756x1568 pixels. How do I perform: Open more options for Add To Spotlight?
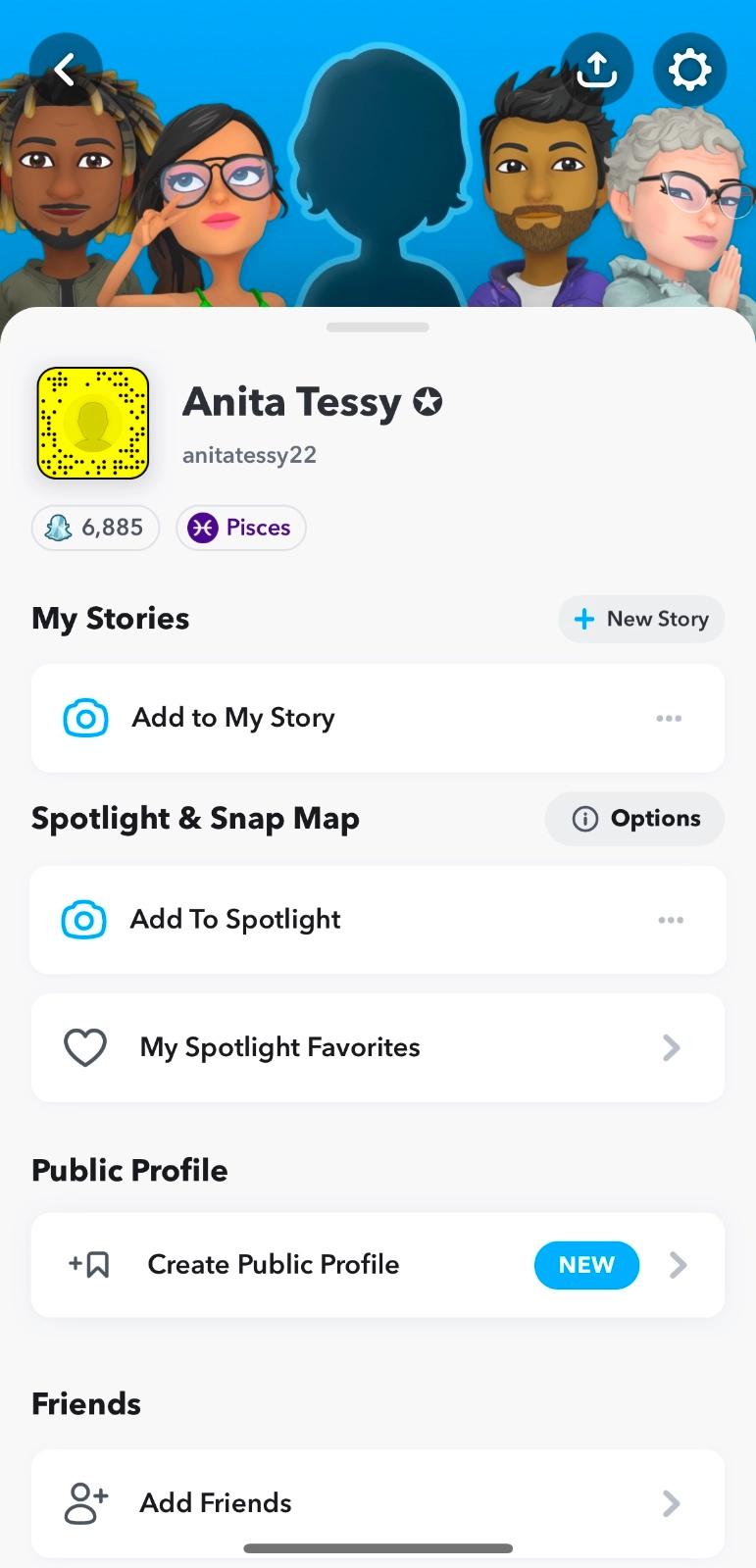[x=671, y=920]
